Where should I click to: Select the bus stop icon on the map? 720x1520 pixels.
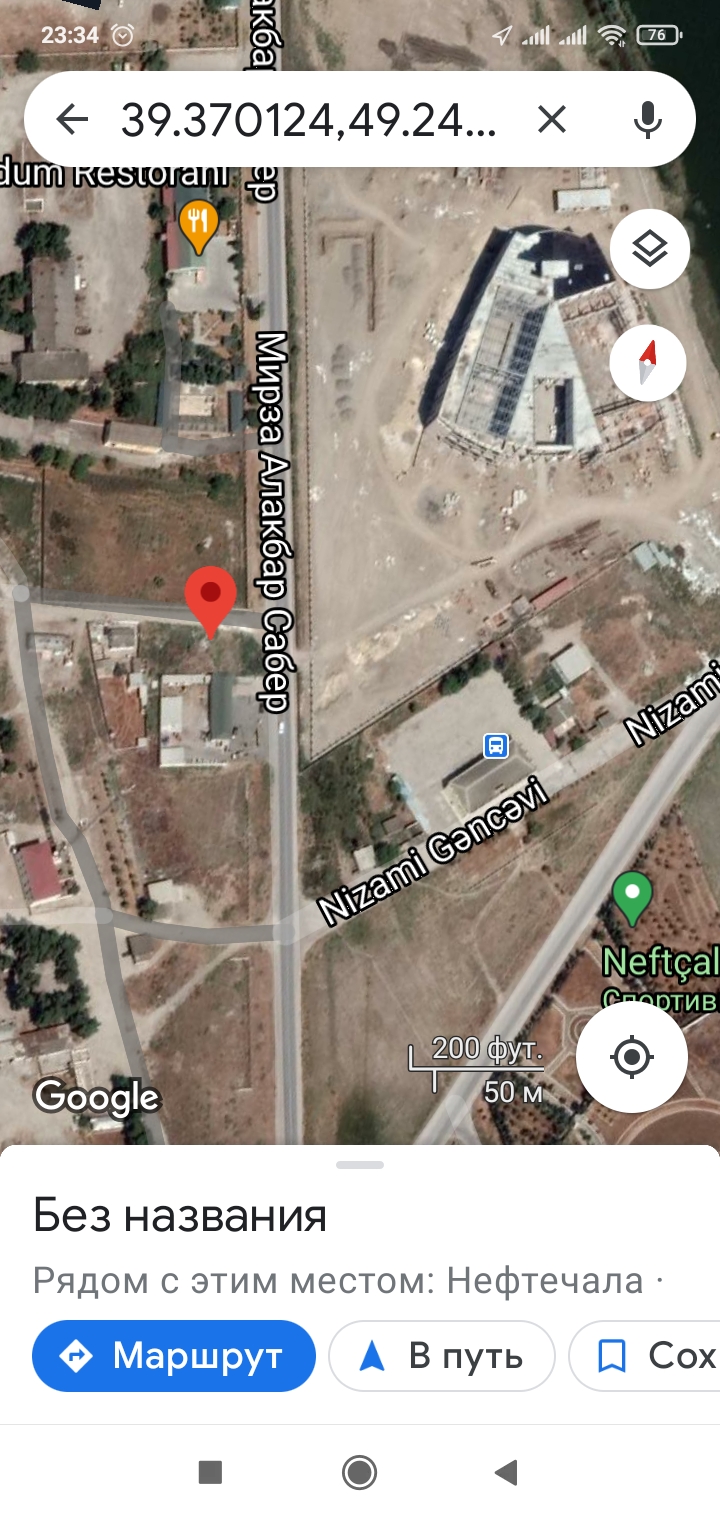[x=495, y=745]
